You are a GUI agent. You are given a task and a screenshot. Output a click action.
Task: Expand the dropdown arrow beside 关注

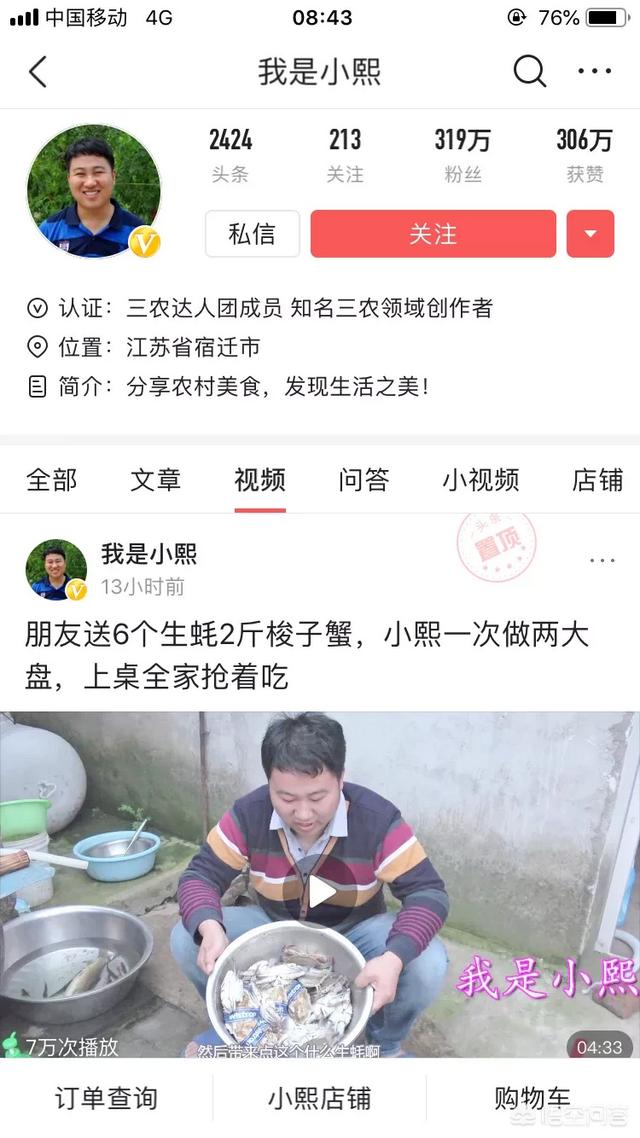tap(590, 234)
